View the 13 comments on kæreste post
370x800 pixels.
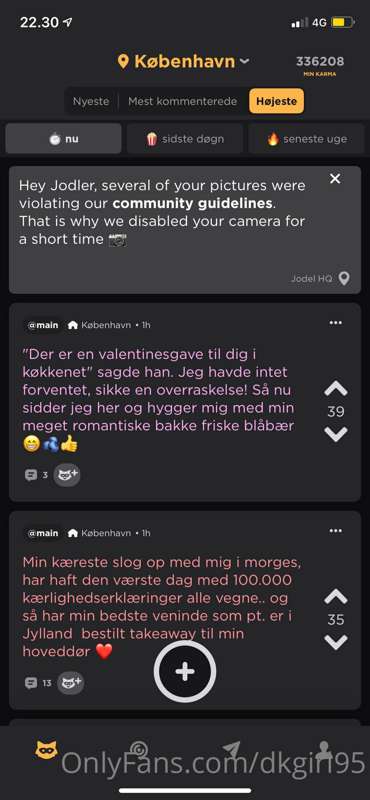click(38, 683)
